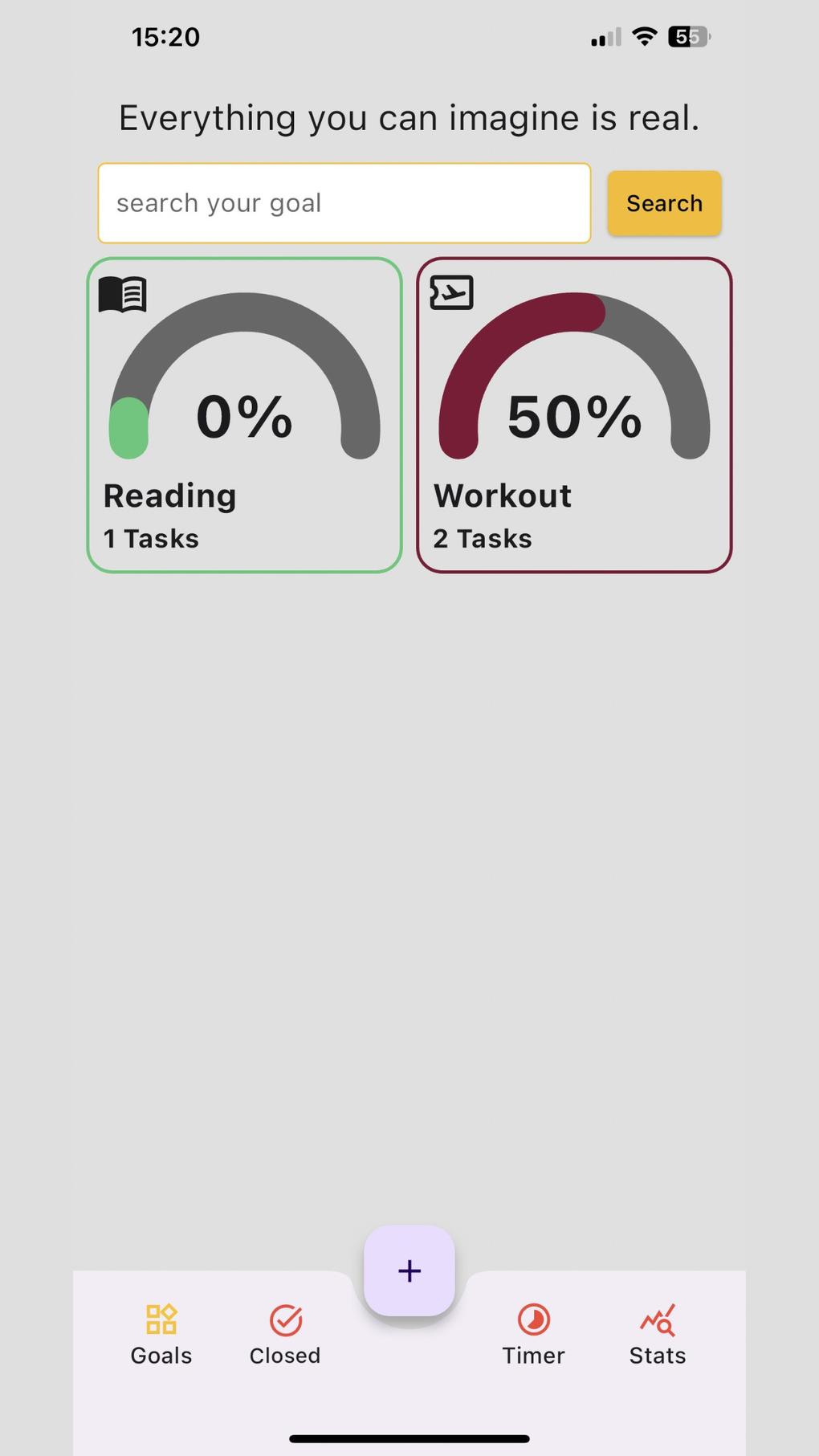Tap the yellow Search button
This screenshot has height=1456, width=819.
click(x=664, y=203)
